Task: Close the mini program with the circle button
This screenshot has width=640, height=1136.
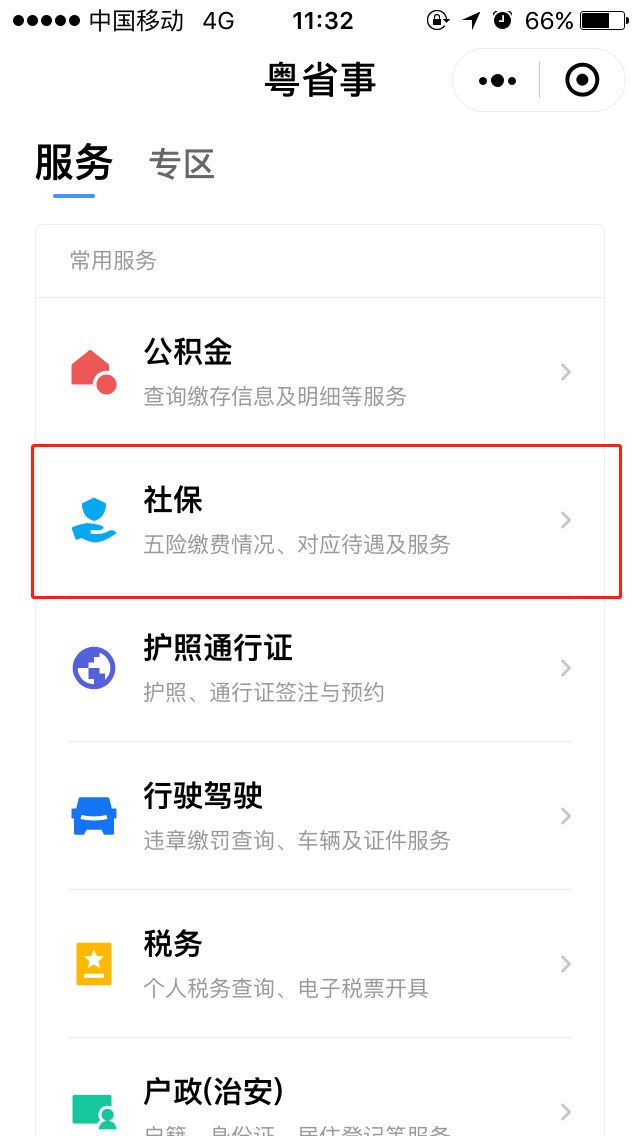Action: (582, 80)
